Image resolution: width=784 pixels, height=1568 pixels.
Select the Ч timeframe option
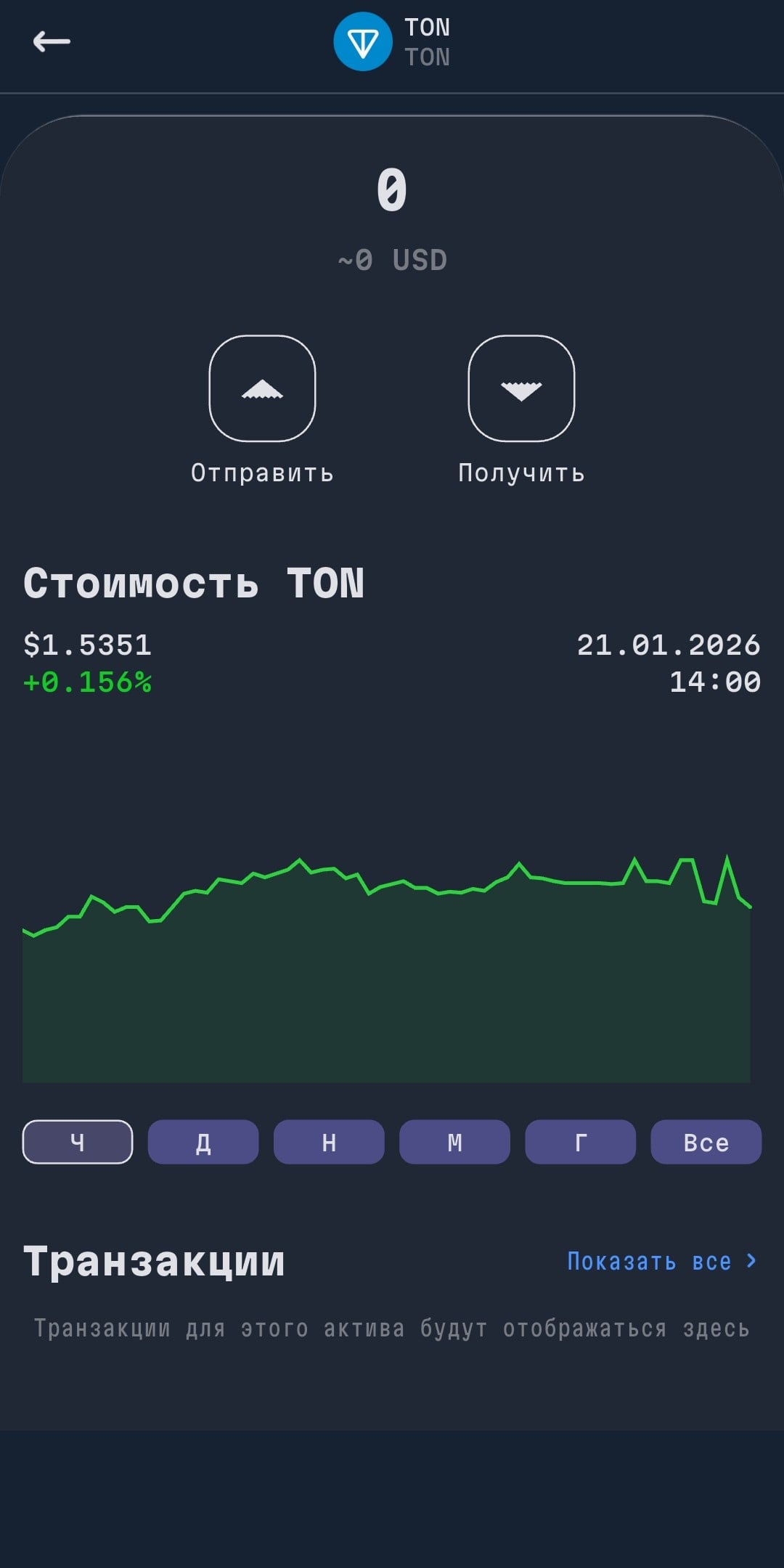(x=77, y=1141)
